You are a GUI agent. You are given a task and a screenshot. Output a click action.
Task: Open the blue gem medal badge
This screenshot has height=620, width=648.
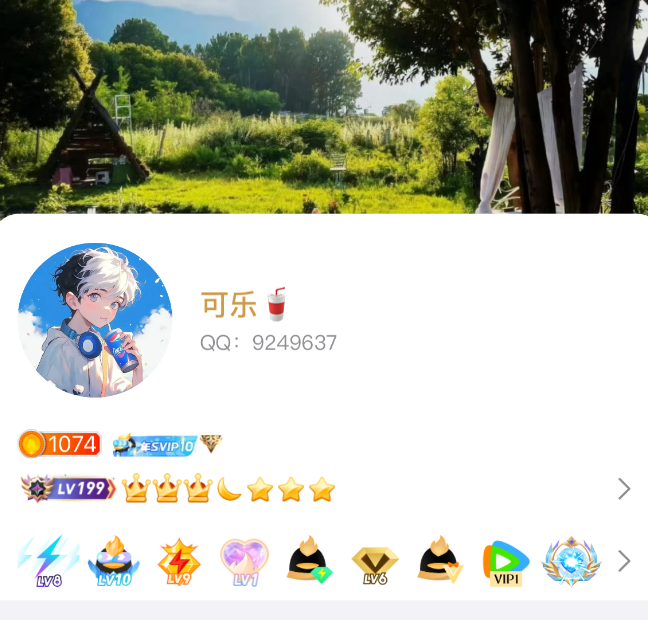571,561
